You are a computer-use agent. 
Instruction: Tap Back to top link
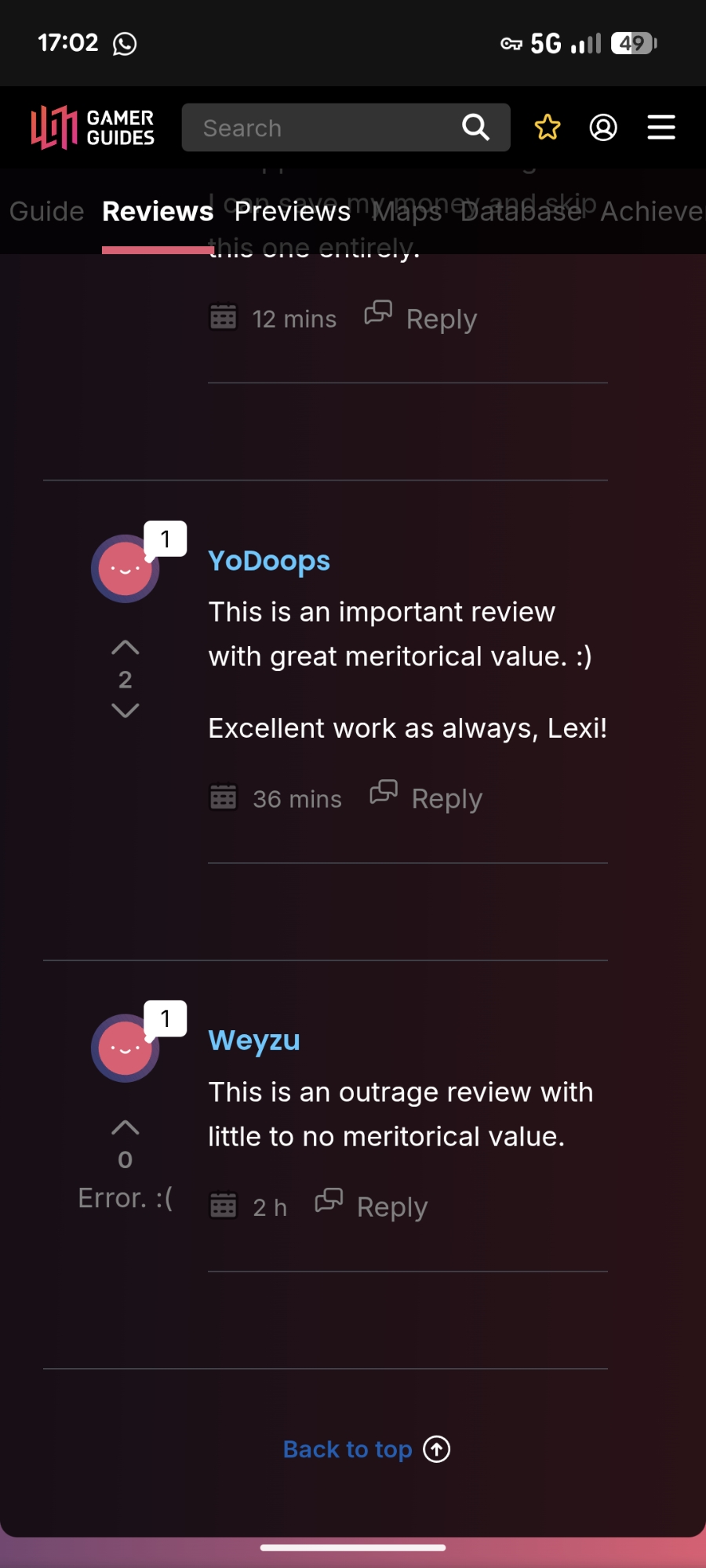tap(366, 1449)
